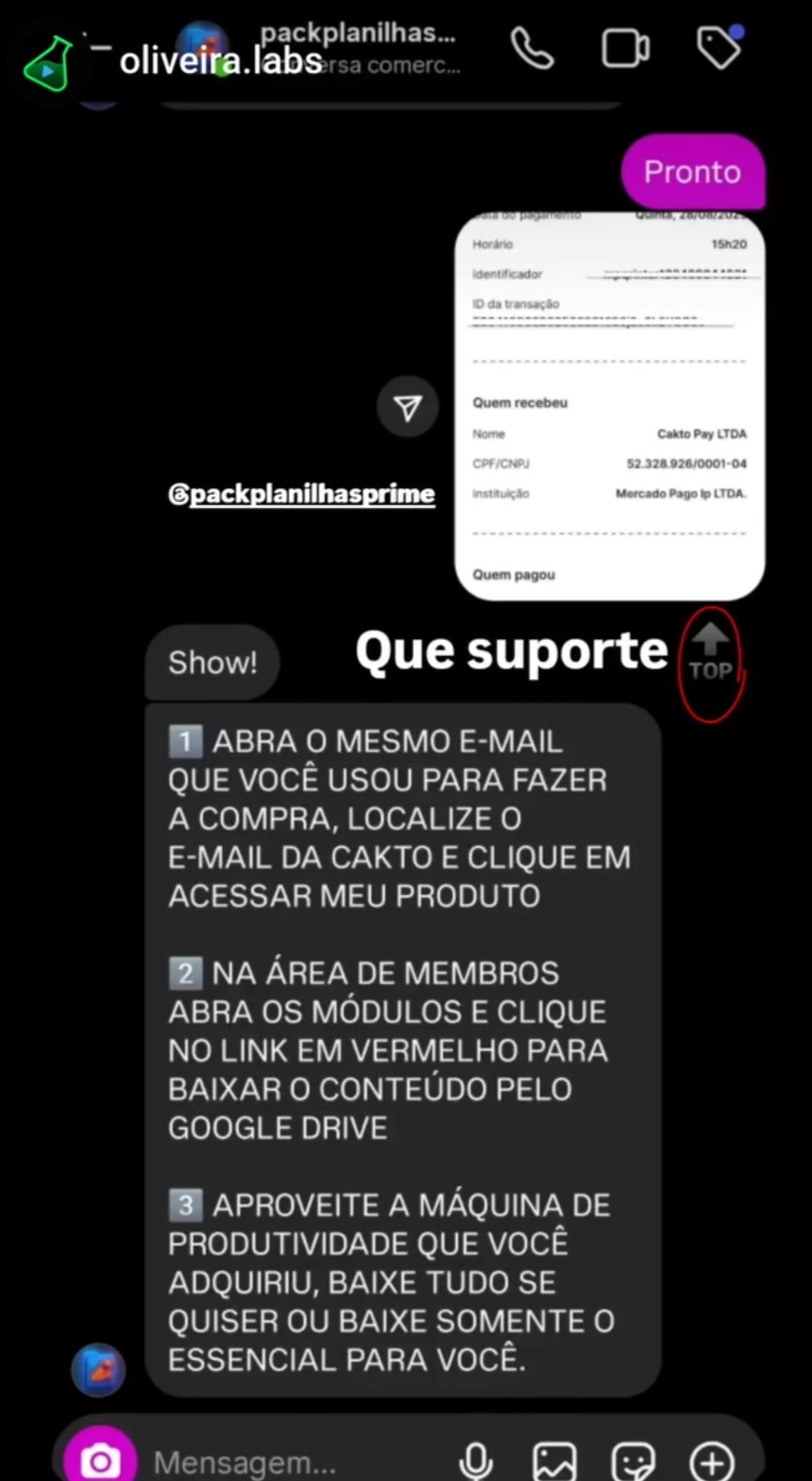Image resolution: width=812 pixels, height=1481 pixels.
Task: Tap the avatar beside the instructions message
Action: [x=99, y=1370]
